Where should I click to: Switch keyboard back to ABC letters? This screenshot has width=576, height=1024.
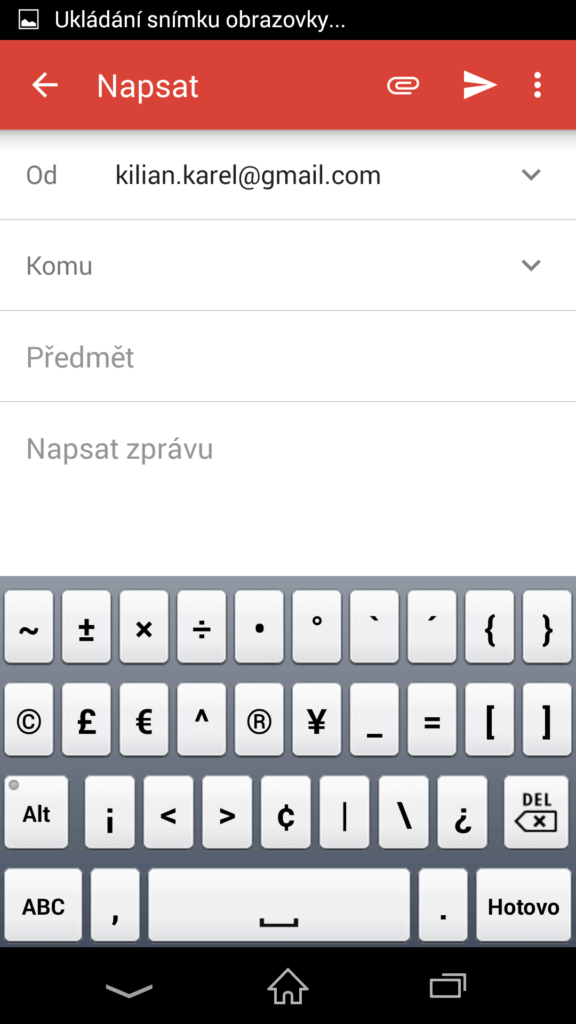click(x=43, y=906)
